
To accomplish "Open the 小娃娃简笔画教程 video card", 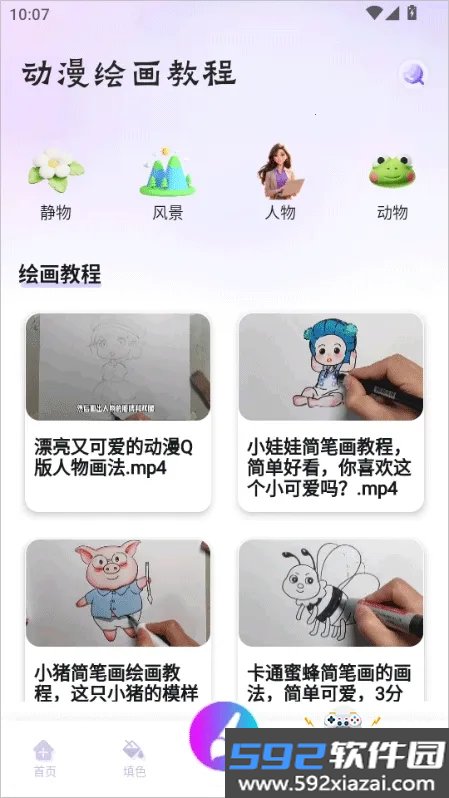I will click(331, 412).
